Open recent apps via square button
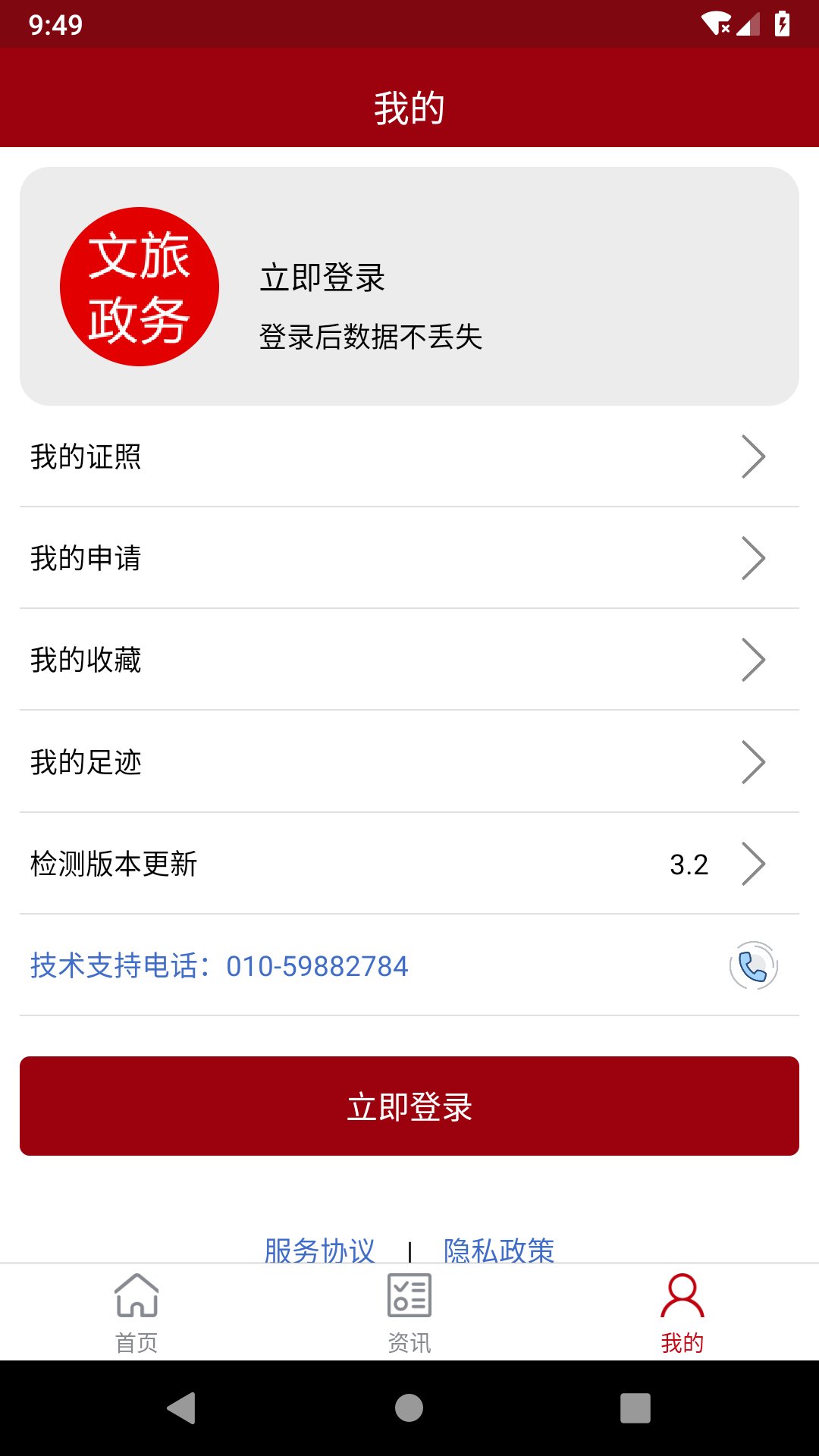Viewport: 819px width, 1456px height. click(635, 1408)
